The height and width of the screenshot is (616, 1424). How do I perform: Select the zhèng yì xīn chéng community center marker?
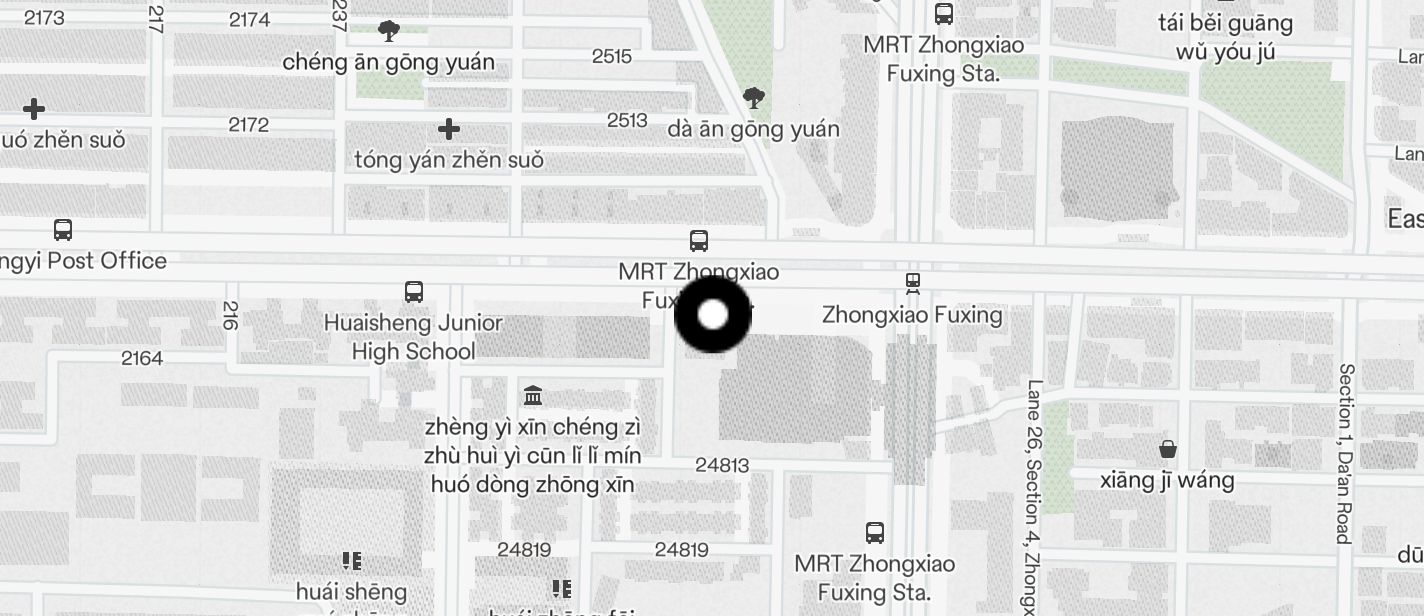tap(533, 395)
